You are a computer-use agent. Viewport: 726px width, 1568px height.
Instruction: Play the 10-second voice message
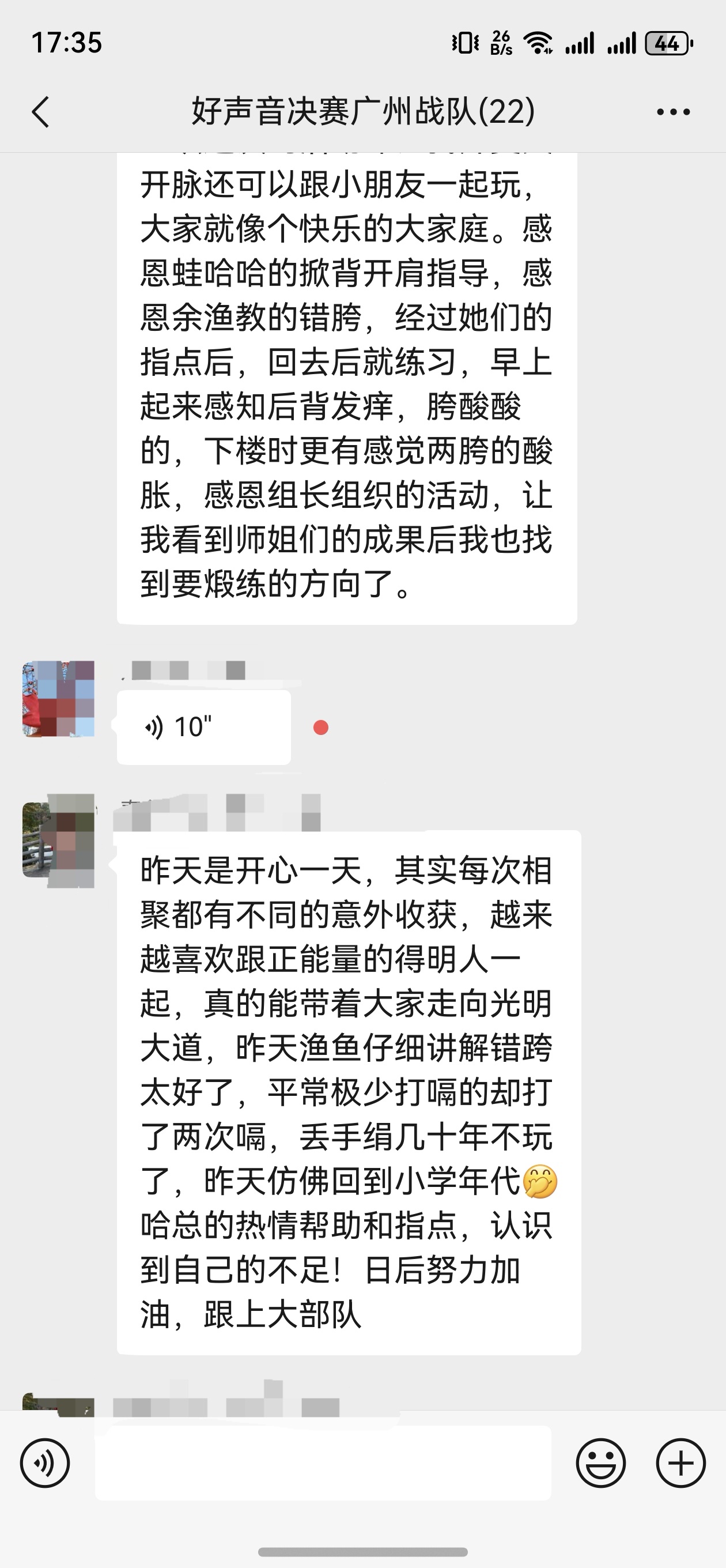203,728
